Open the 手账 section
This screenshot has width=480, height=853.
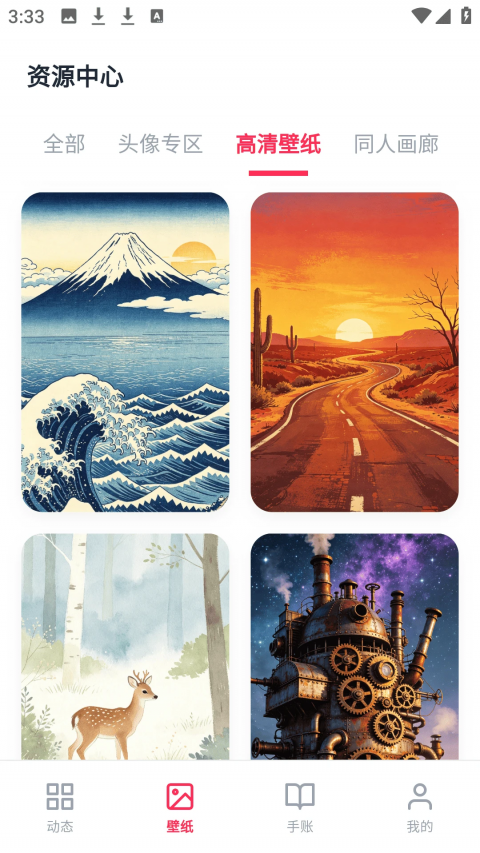(x=300, y=807)
